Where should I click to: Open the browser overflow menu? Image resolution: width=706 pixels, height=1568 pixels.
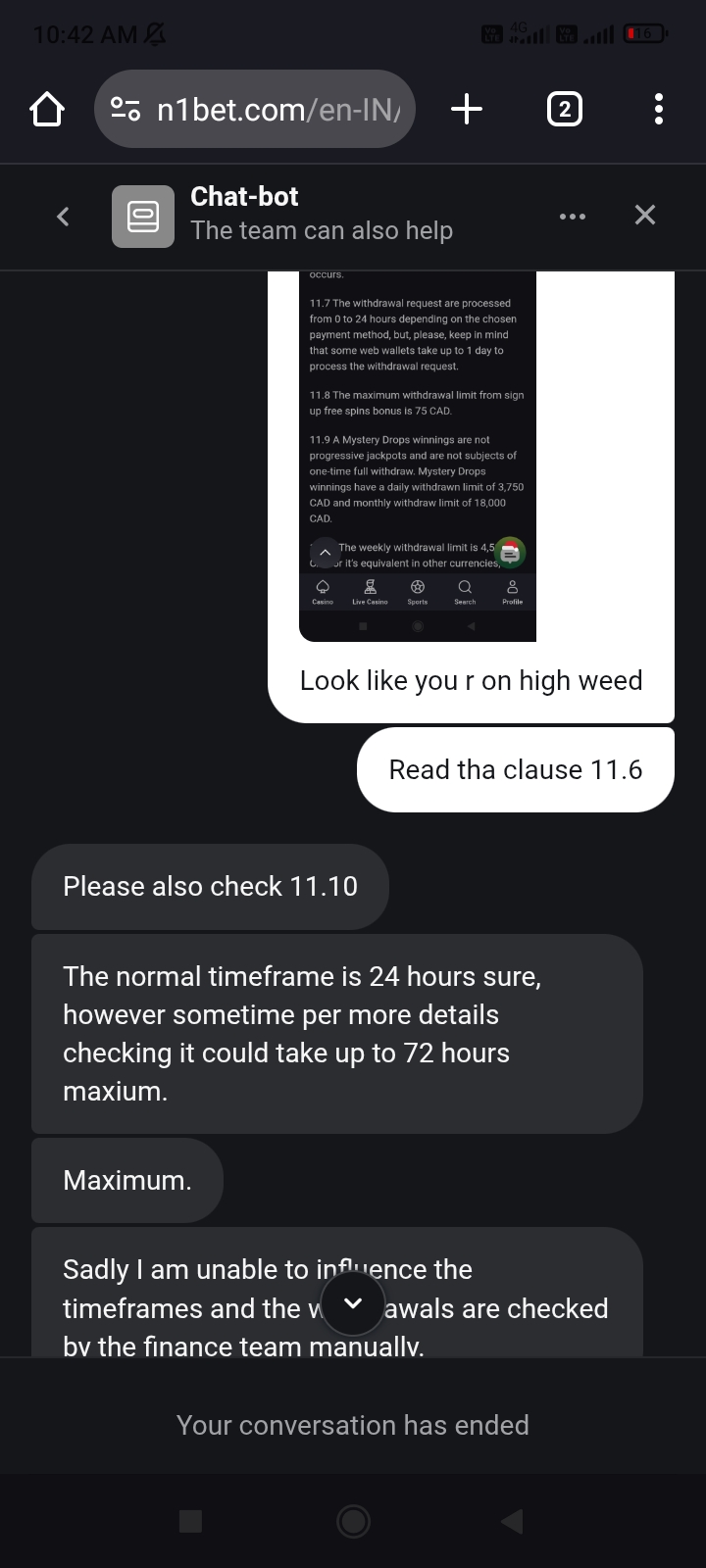coord(659,109)
